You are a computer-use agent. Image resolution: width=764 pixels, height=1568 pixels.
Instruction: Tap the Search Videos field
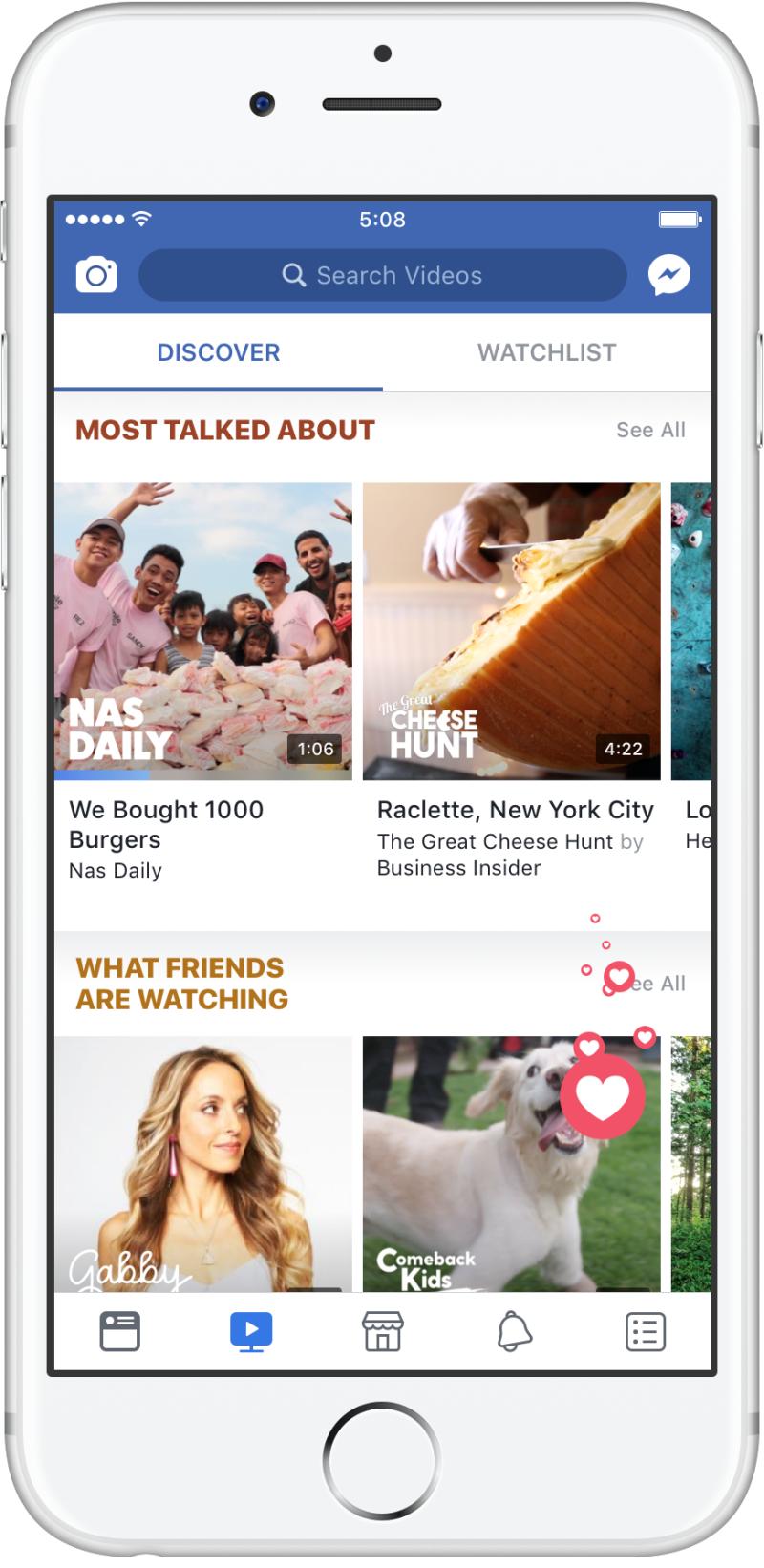click(382, 275)
